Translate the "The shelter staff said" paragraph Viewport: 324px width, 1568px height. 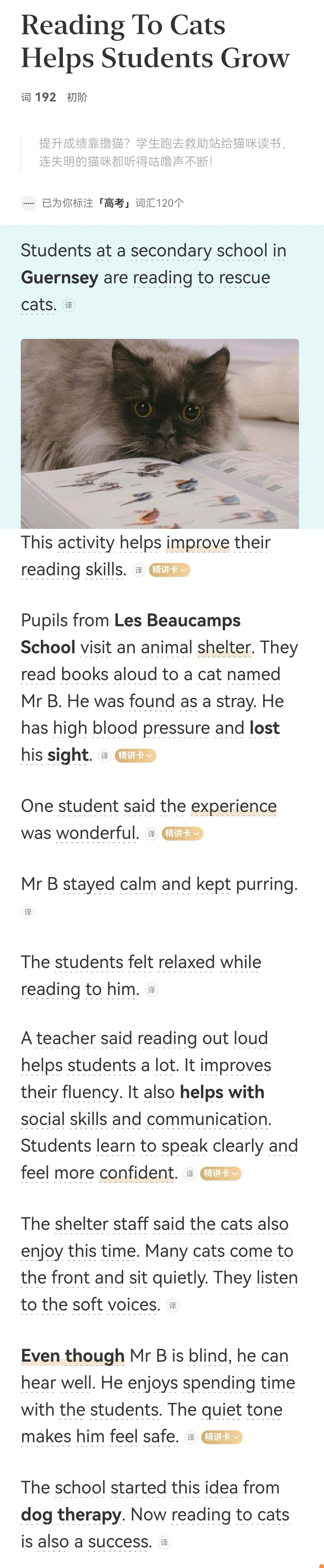[173, 1305]
